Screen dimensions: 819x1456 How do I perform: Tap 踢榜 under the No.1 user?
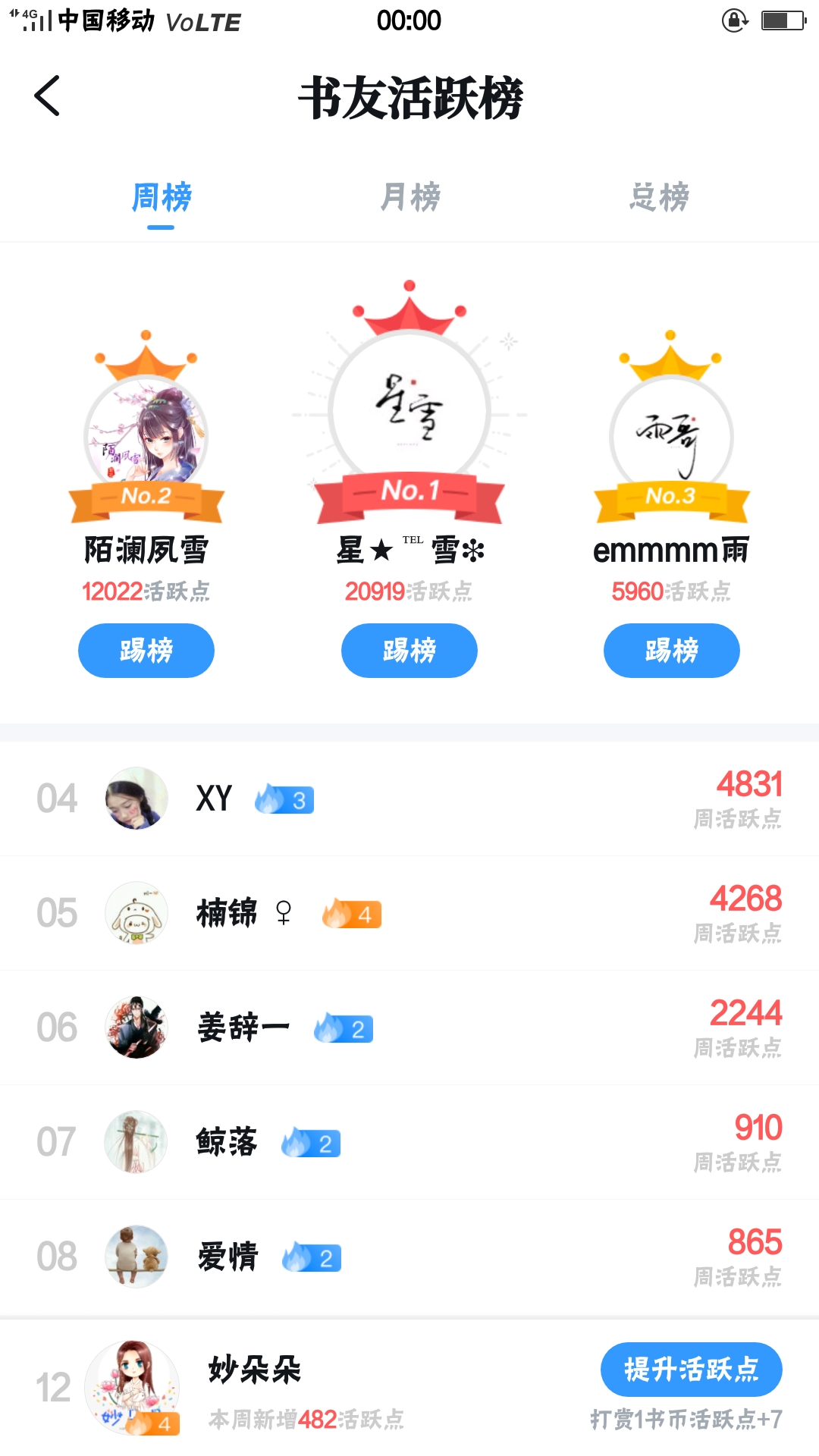[409, 651]
